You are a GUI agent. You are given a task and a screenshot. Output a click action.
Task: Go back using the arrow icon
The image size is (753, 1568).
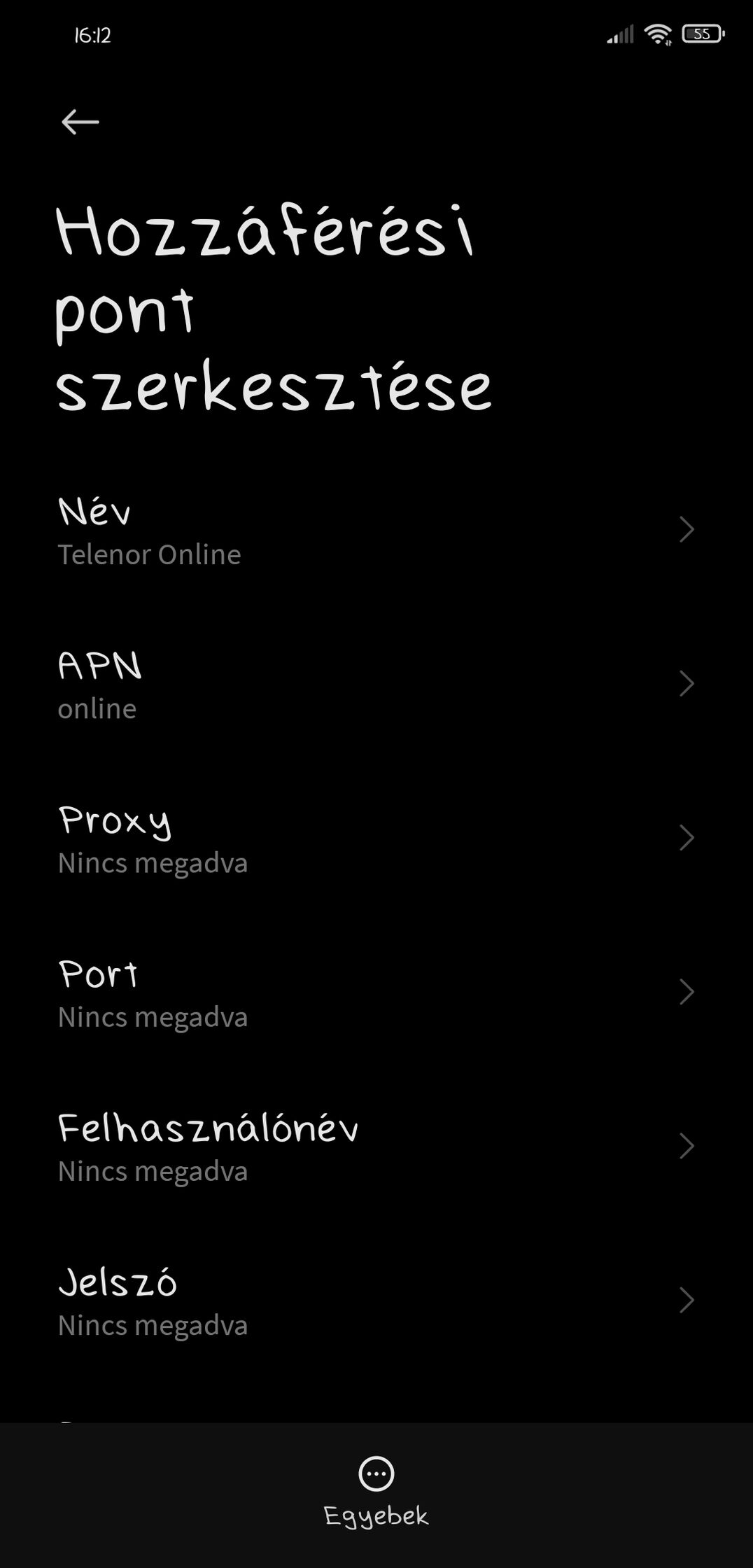point(80,122)
